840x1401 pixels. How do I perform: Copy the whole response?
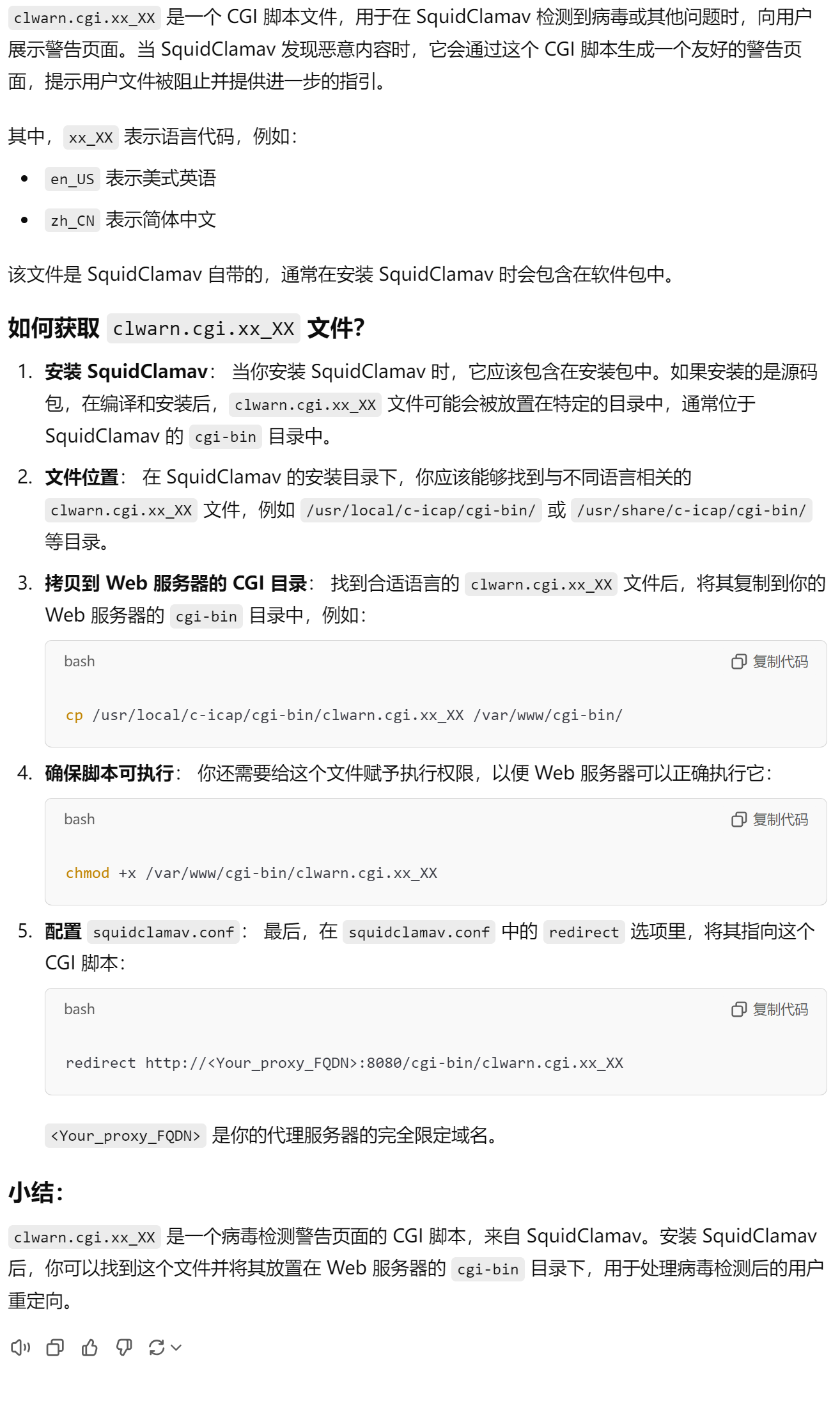pos(55,1347)
